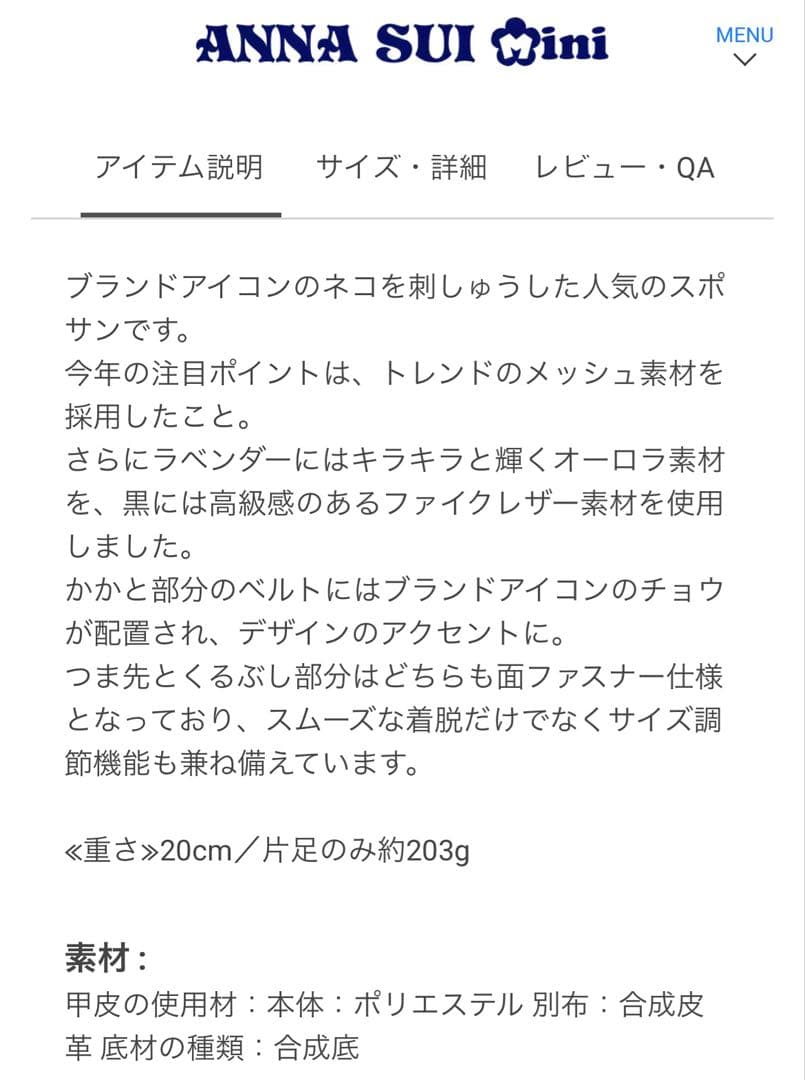Viewport: 805px width, 1080px height.
Task: Check sizing details via サイズ・詳細
Action: pyautogui.click(x=402, y=168)
